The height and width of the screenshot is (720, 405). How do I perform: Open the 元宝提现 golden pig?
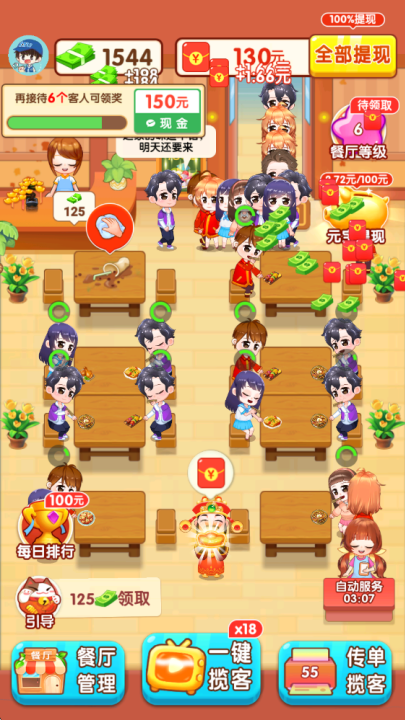(356, 211)
